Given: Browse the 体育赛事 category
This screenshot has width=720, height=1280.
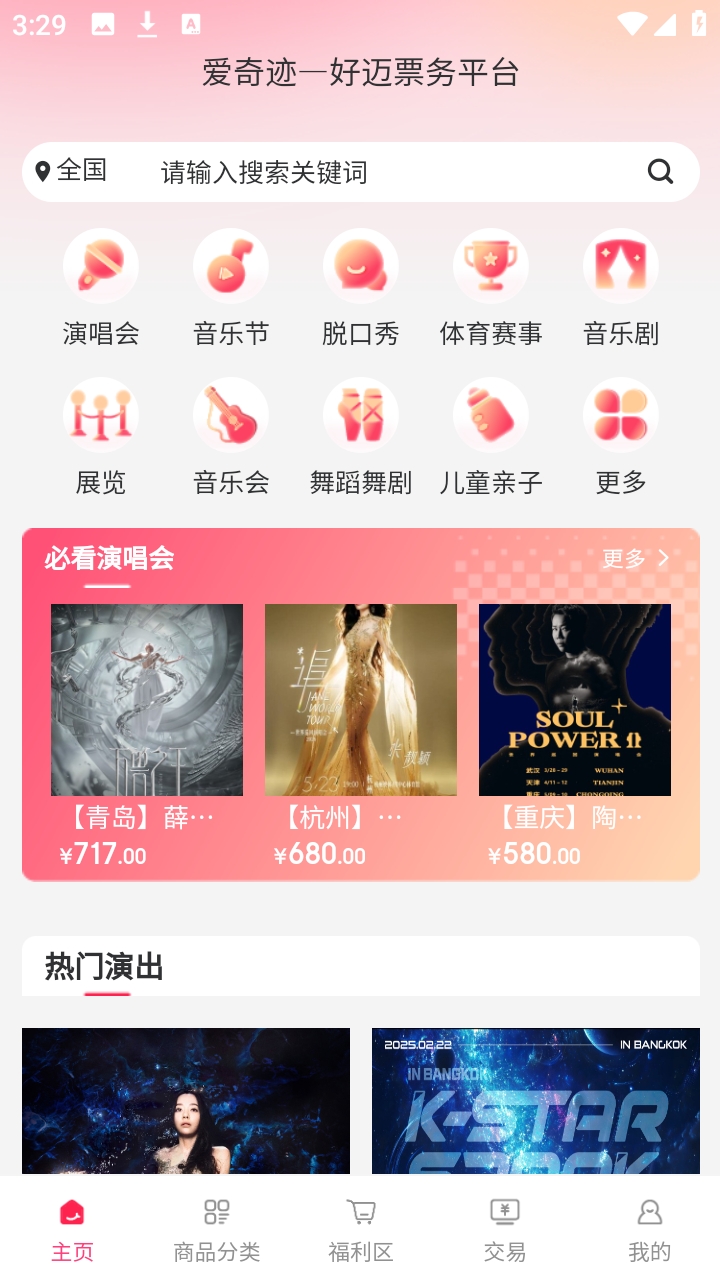Looking at the screenshot, I should click(491, 288).
